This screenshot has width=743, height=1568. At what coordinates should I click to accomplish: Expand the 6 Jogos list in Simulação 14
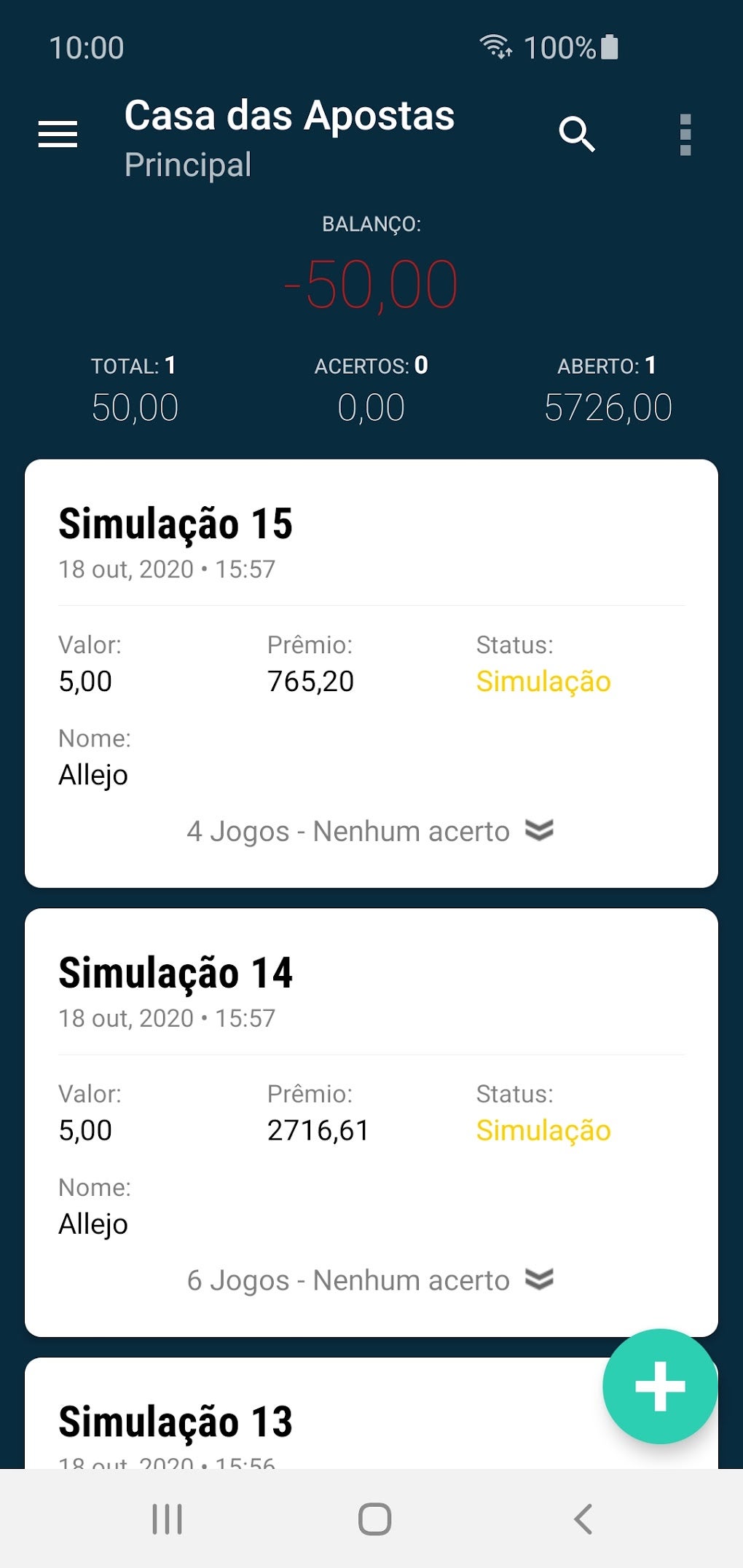pos(370,1280)
